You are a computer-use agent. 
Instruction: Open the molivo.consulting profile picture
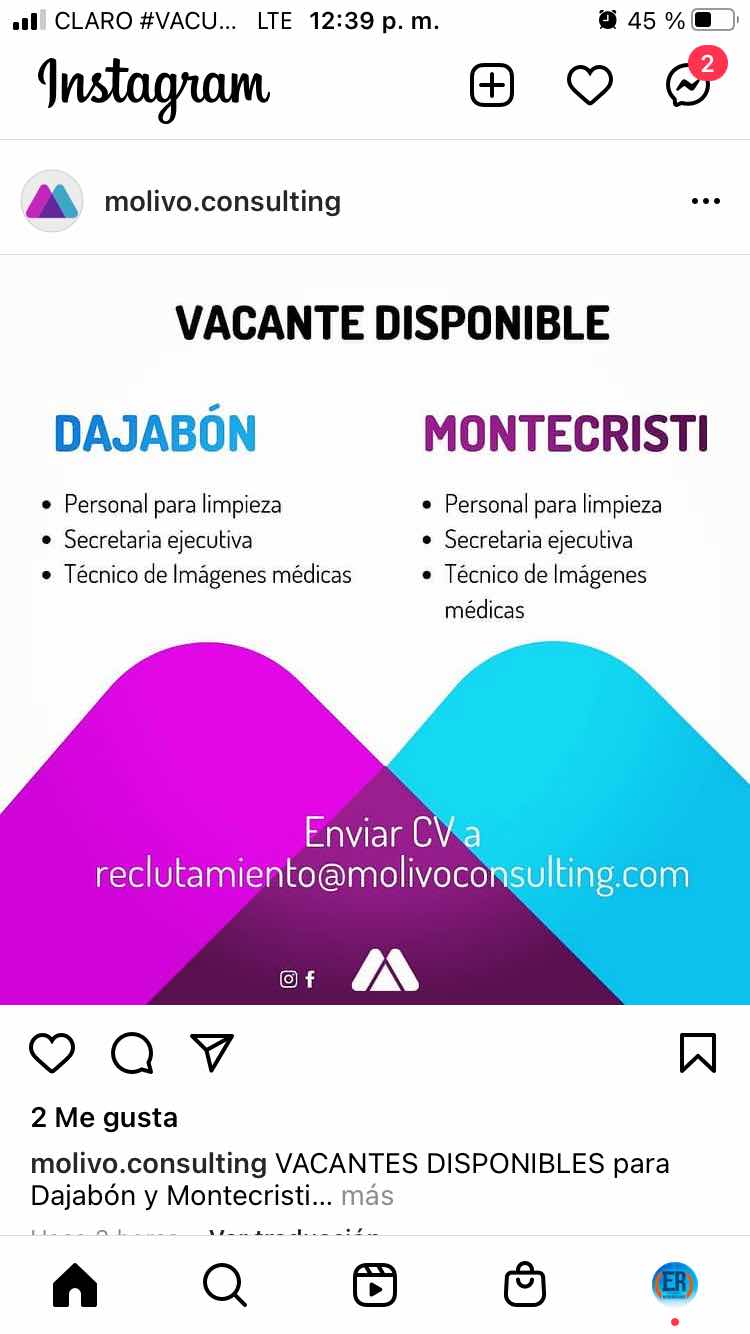click(52, 201)
